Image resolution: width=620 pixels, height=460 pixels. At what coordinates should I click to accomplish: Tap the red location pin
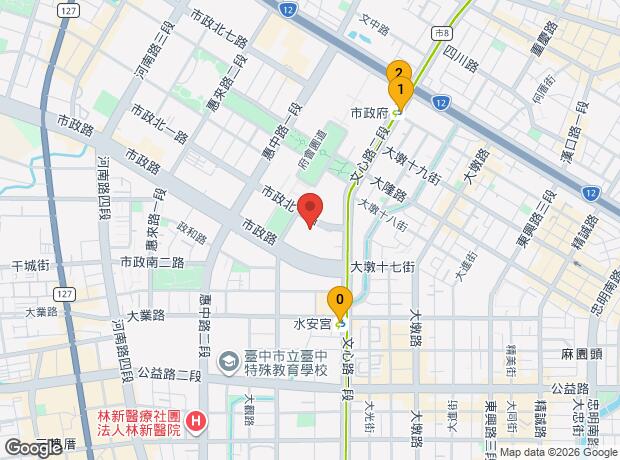pos(310,210)
